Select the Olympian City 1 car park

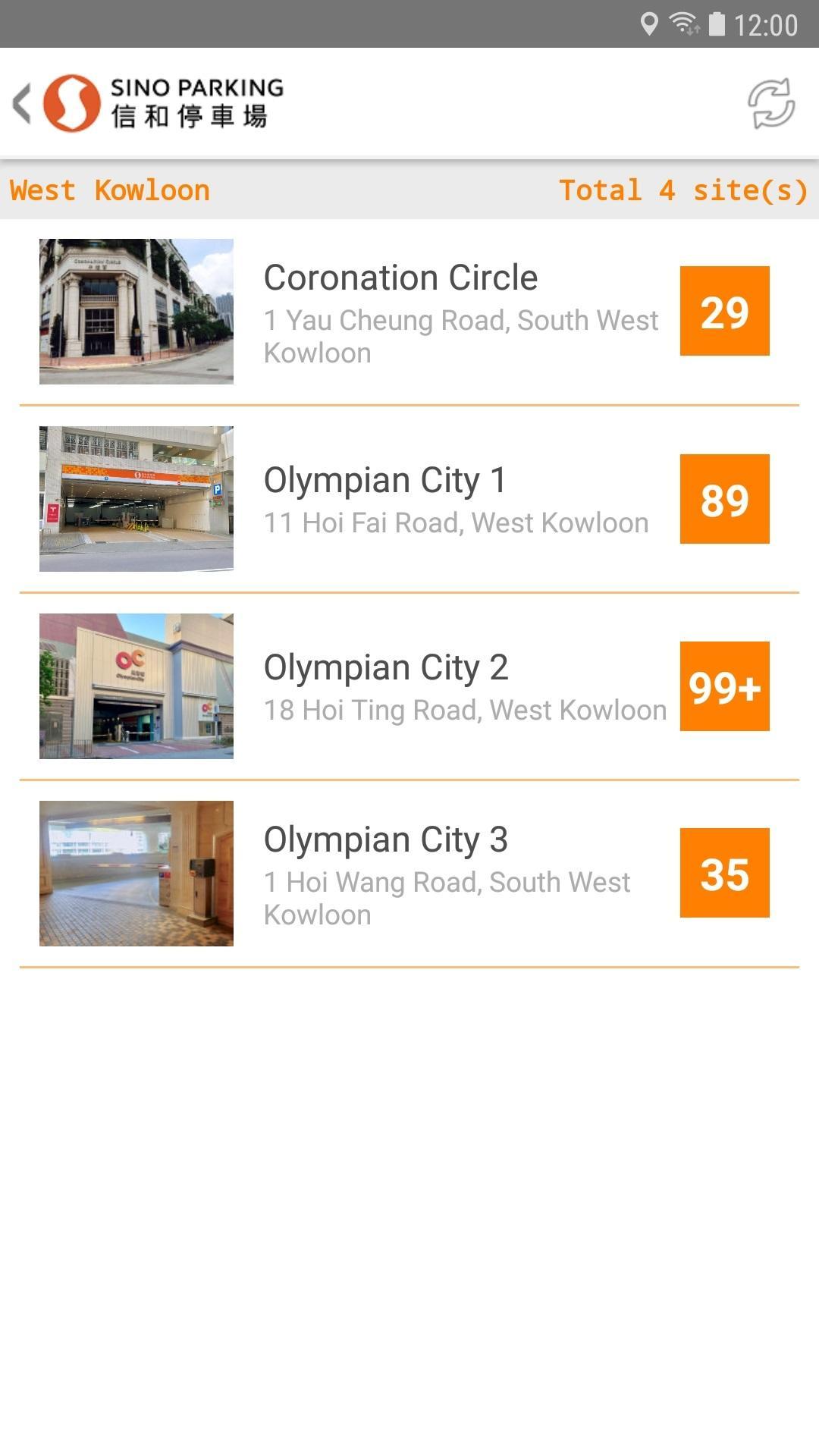(409, 499)
